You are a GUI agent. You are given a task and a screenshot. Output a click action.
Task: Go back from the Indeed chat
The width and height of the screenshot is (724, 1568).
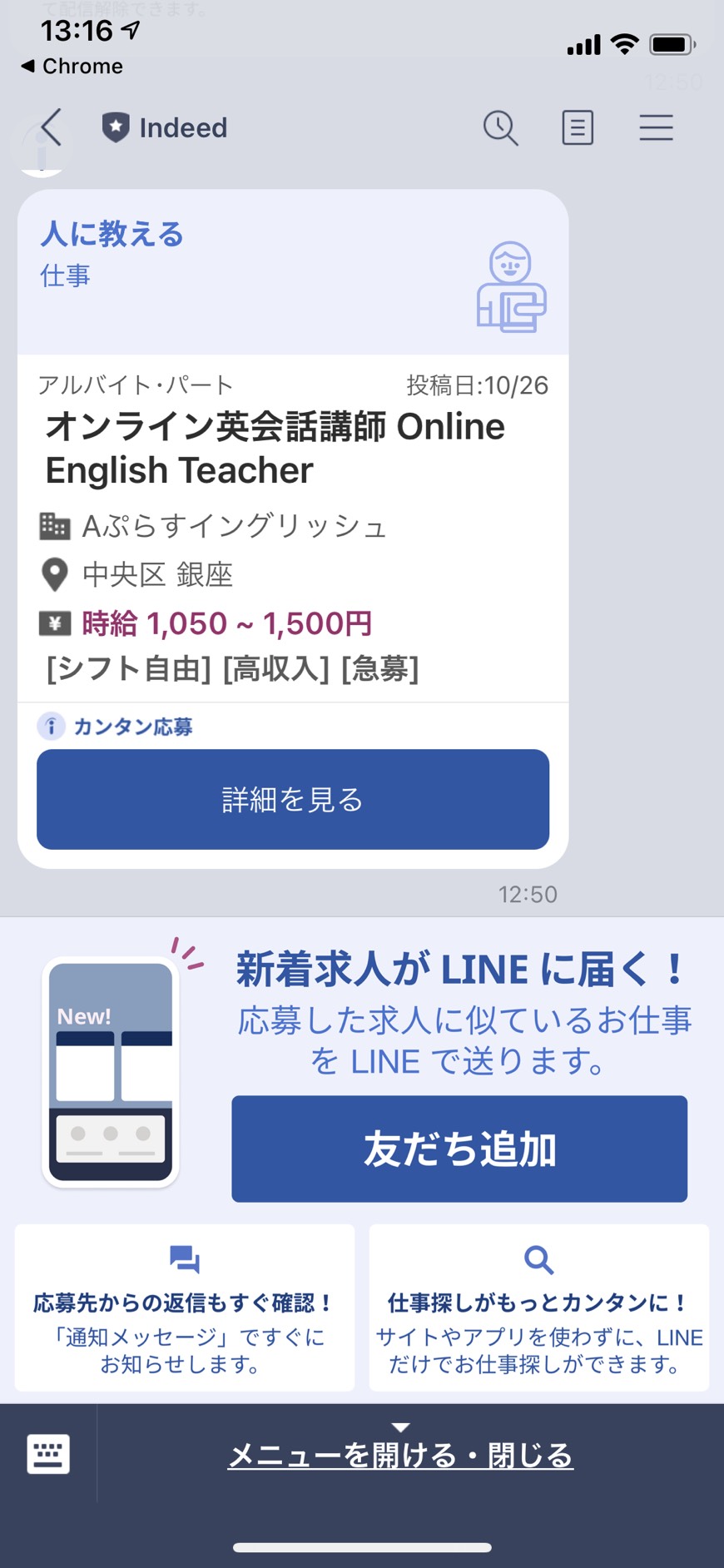pyautogui.click(x=52, y=127)
